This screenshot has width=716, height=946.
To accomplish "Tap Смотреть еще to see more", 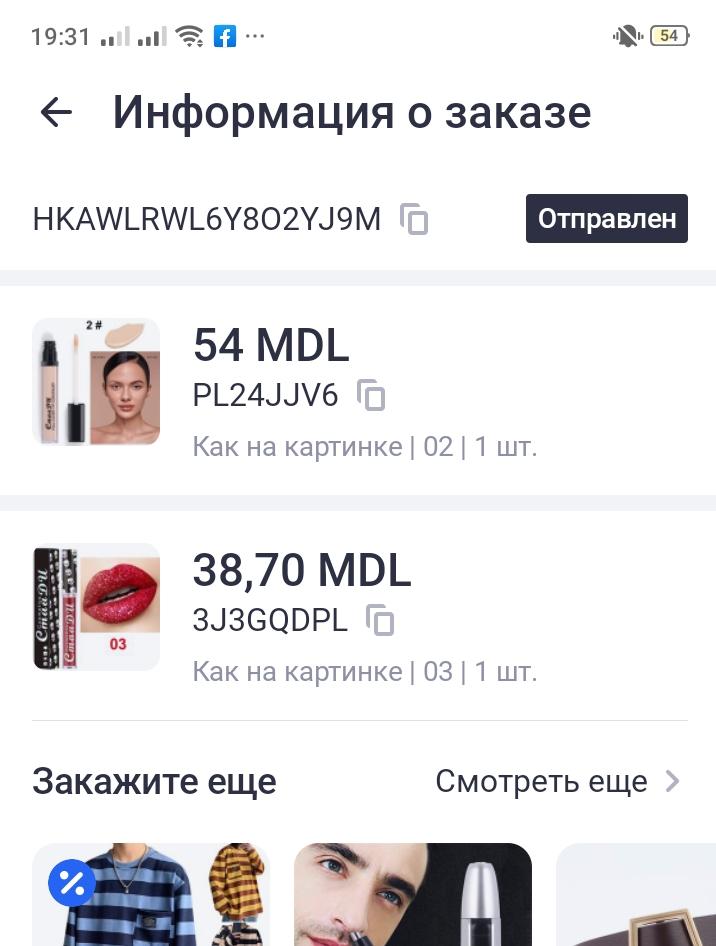I will [557, 781].
